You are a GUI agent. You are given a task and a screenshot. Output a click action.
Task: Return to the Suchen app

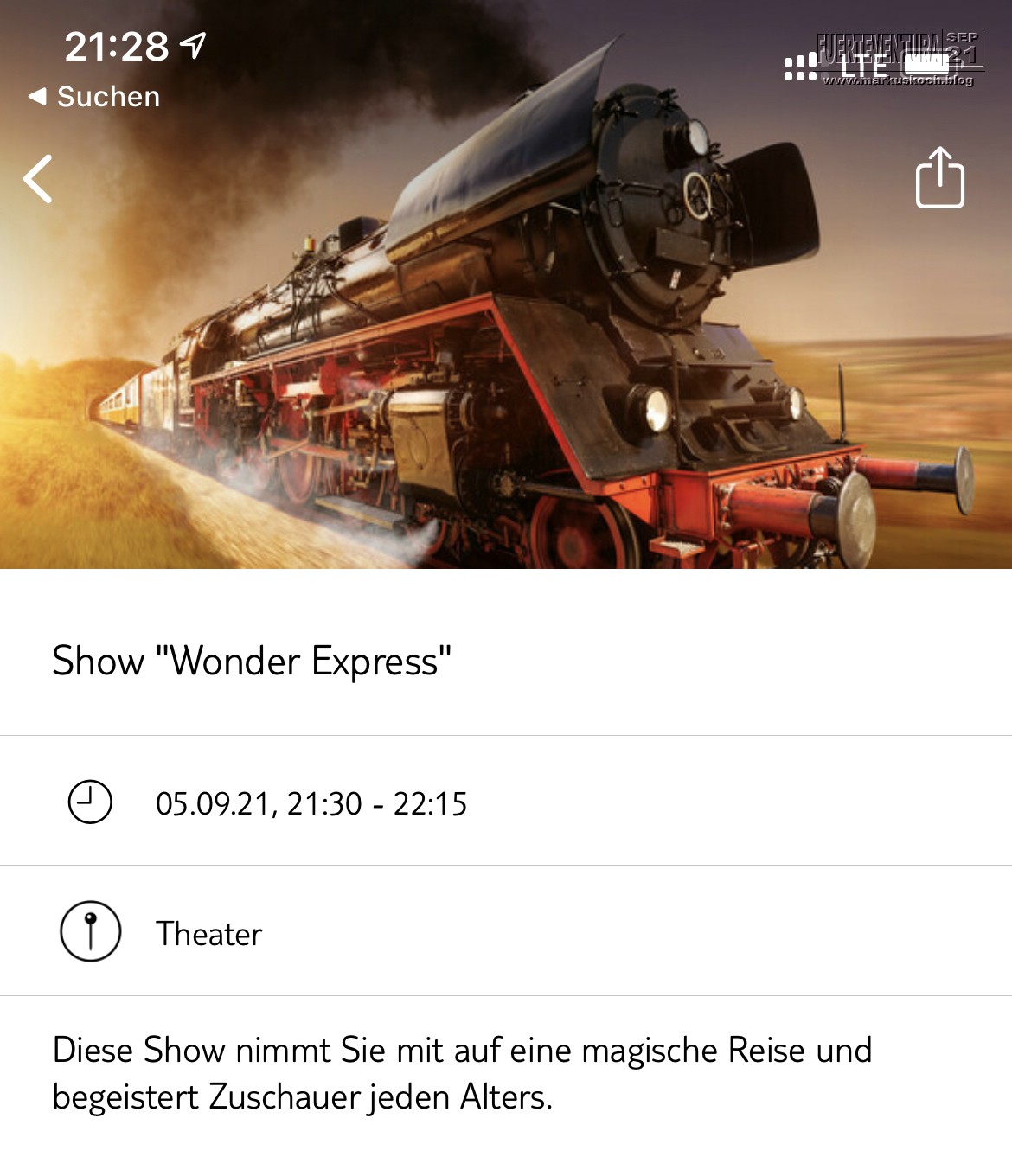[x=95, y=97]
